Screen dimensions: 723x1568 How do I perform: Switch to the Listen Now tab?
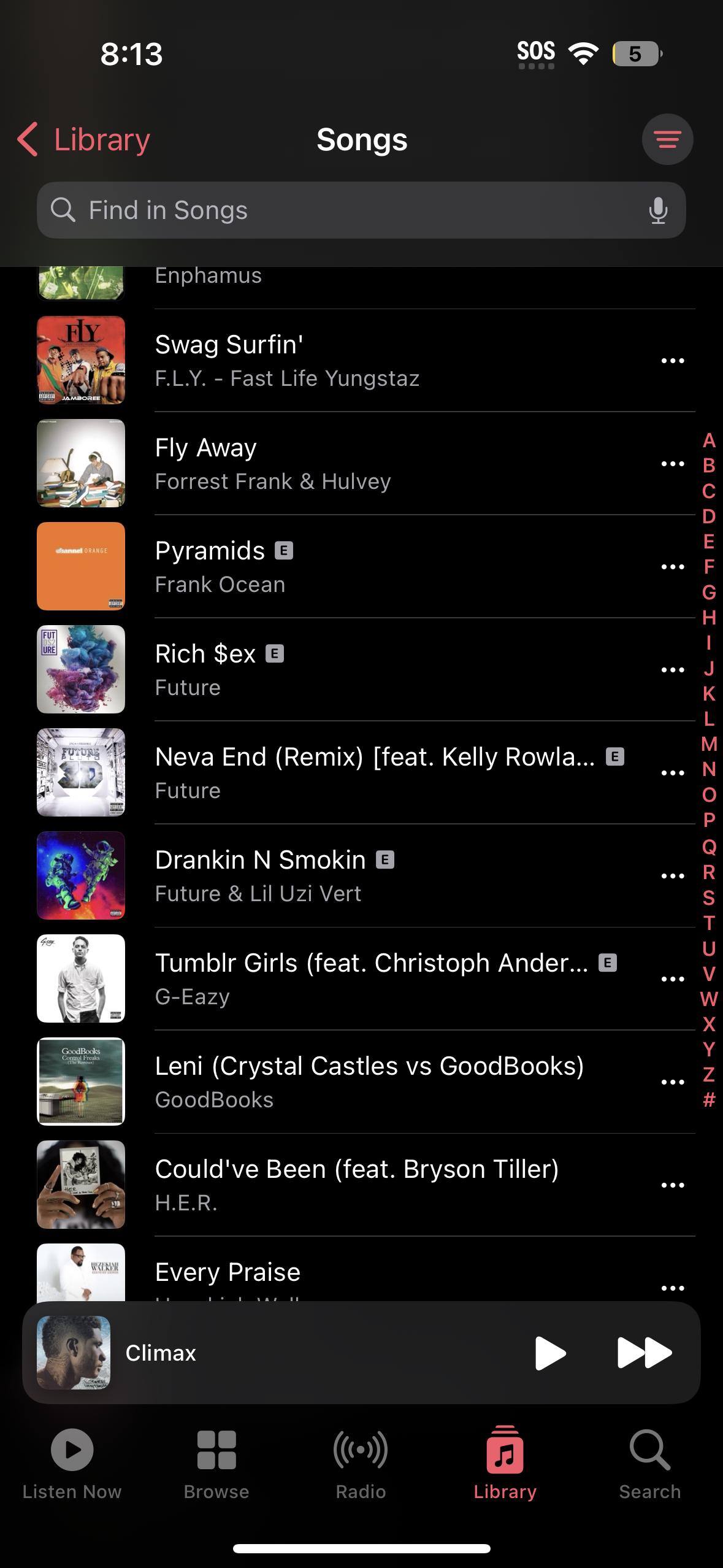(72, 1463)
